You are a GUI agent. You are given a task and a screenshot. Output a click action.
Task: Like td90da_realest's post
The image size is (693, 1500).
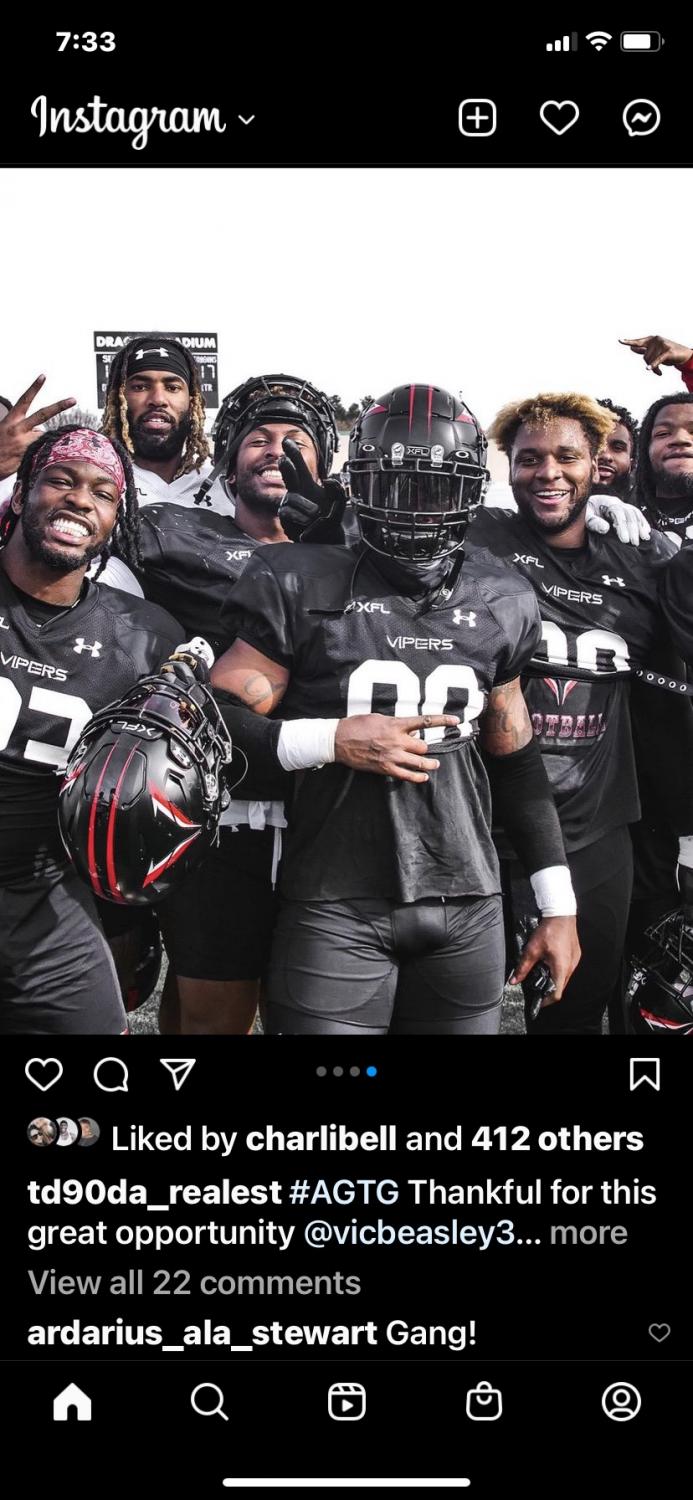coord(44,1074)
